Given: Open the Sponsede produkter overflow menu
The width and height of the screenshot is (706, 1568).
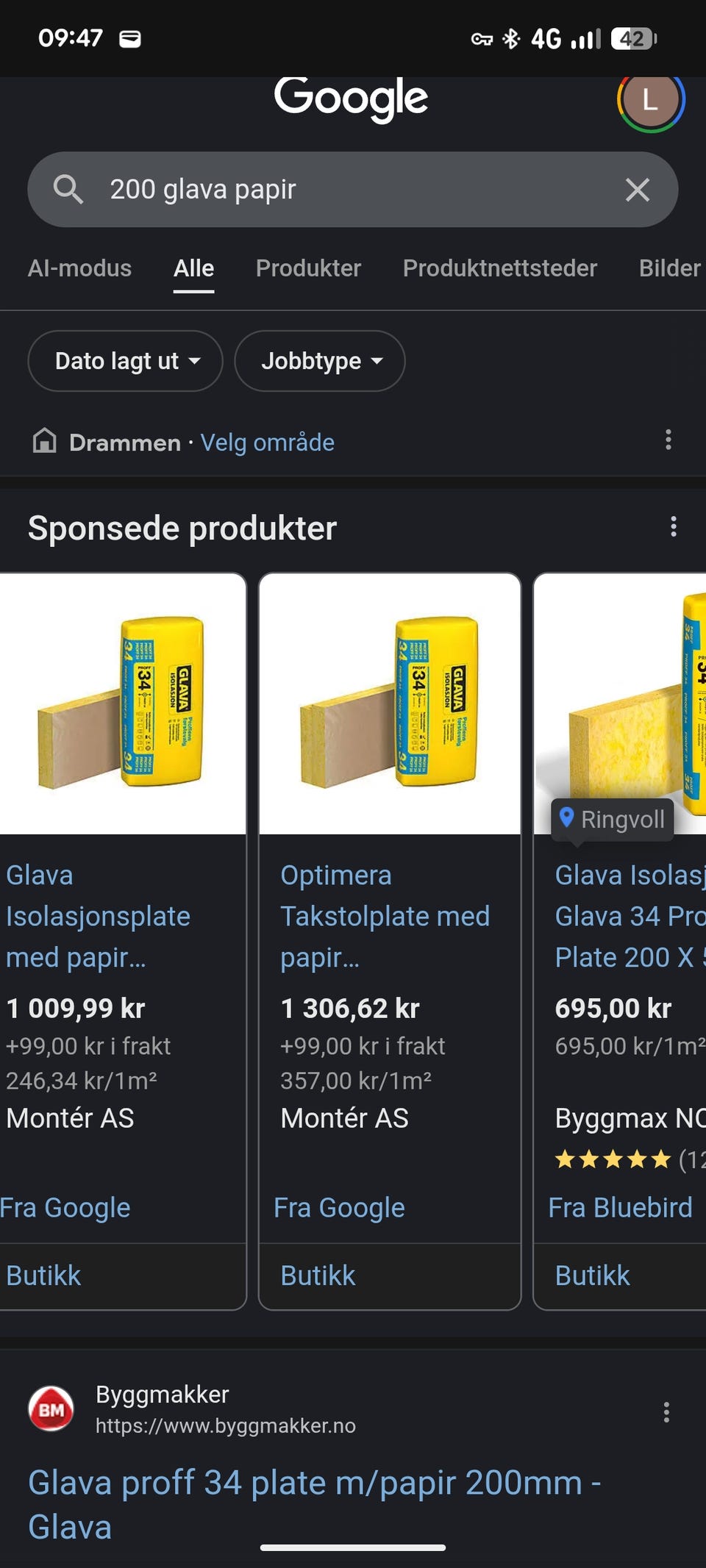Looking at the screenshot, I should pos(673,526).
